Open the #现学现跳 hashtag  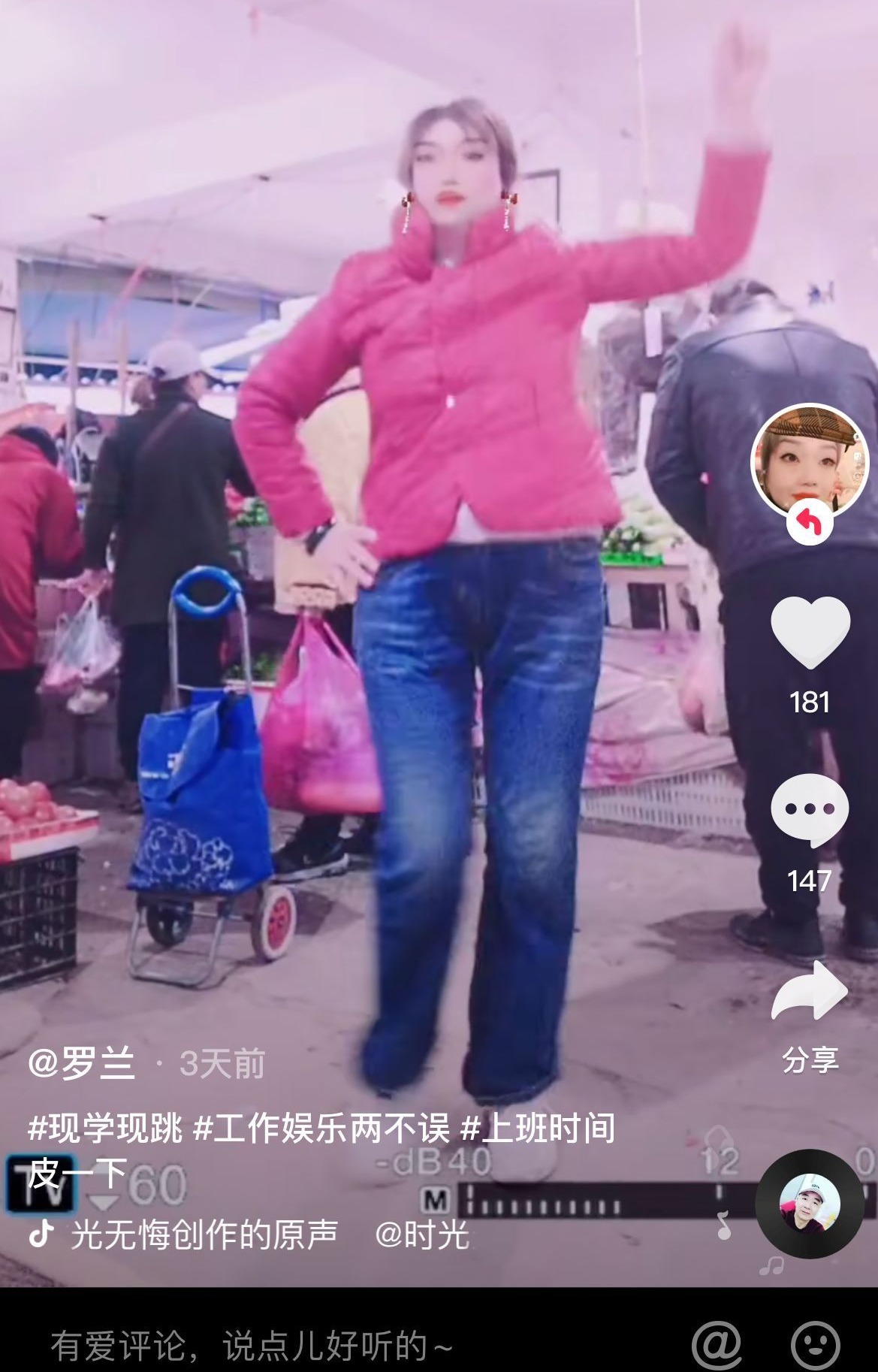pyautogui.click(x=106, y=1129)
